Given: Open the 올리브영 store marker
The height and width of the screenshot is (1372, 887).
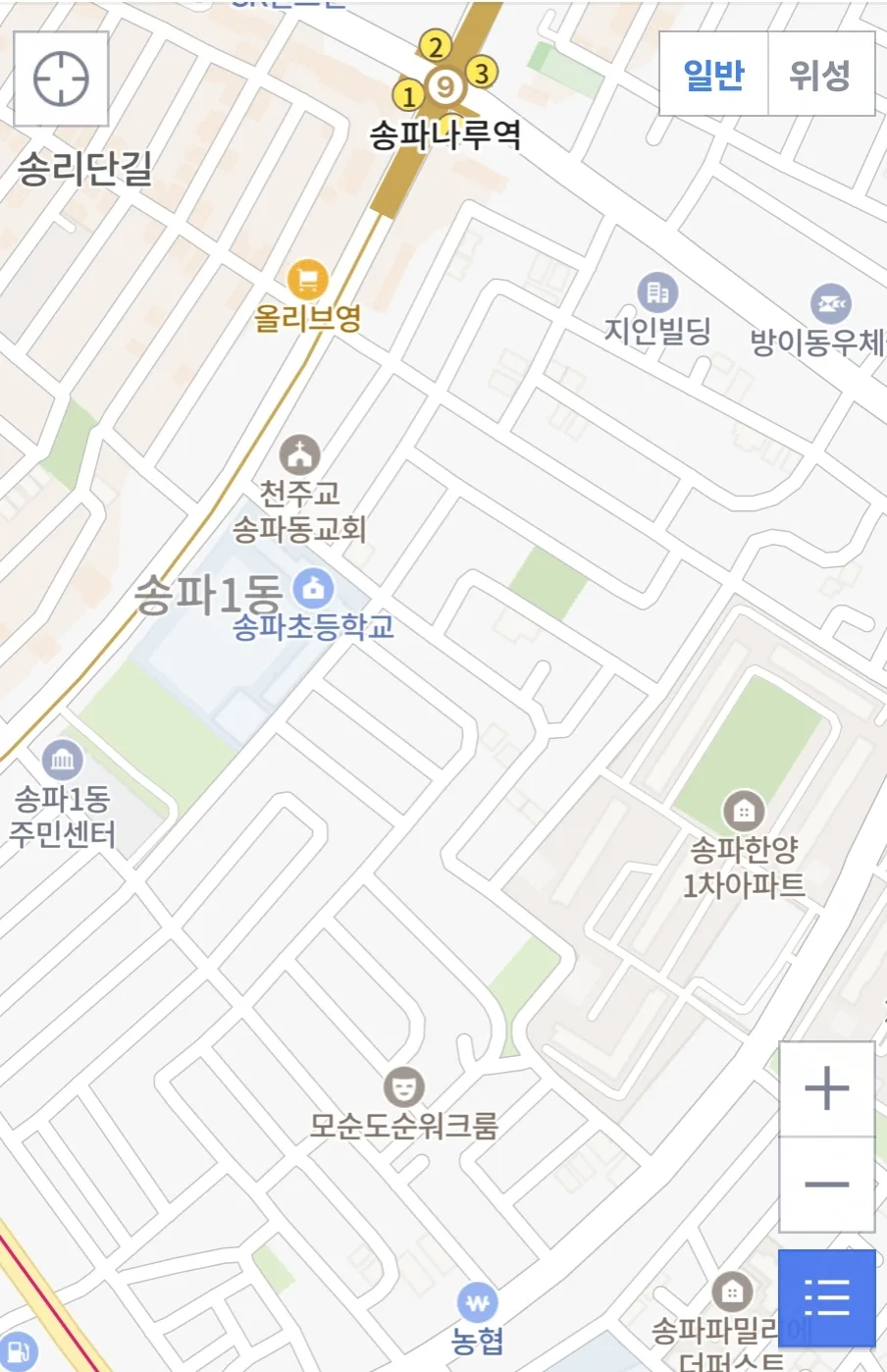Looking at the screenshot, I should pyautogui.click(x=308, y=281).
